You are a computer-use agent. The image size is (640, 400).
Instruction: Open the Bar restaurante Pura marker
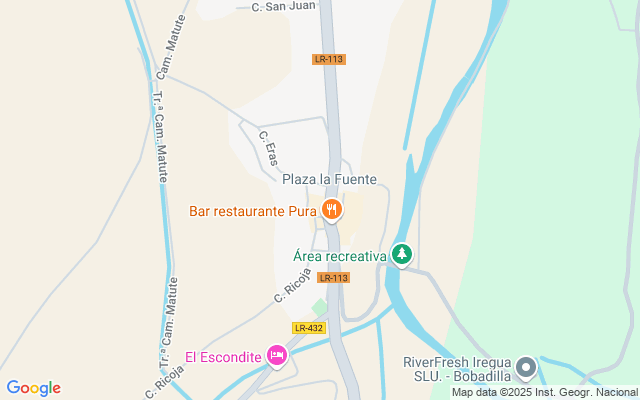click(332, 210)
